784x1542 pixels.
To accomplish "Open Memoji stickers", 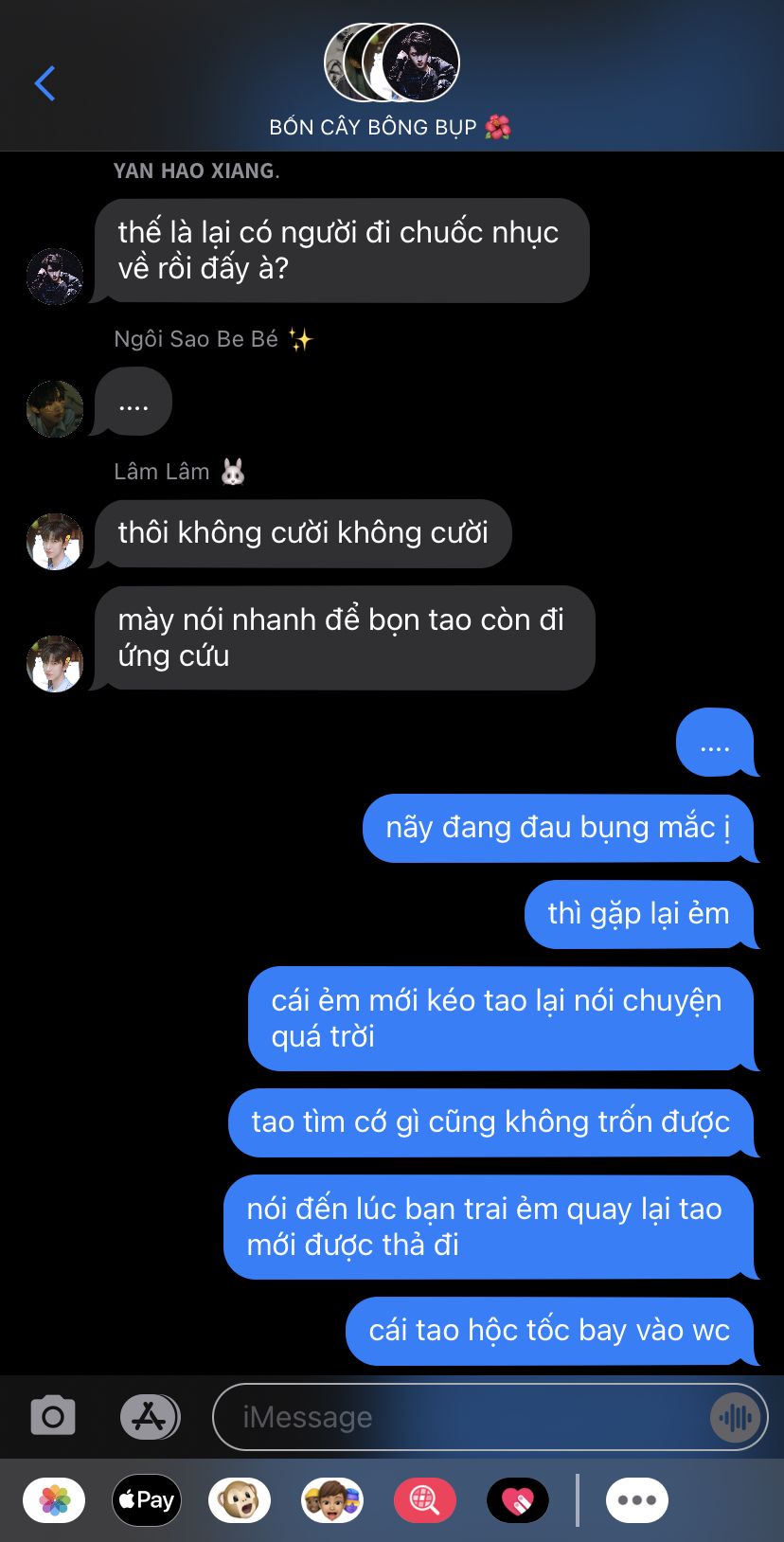I will point(332,1500).
